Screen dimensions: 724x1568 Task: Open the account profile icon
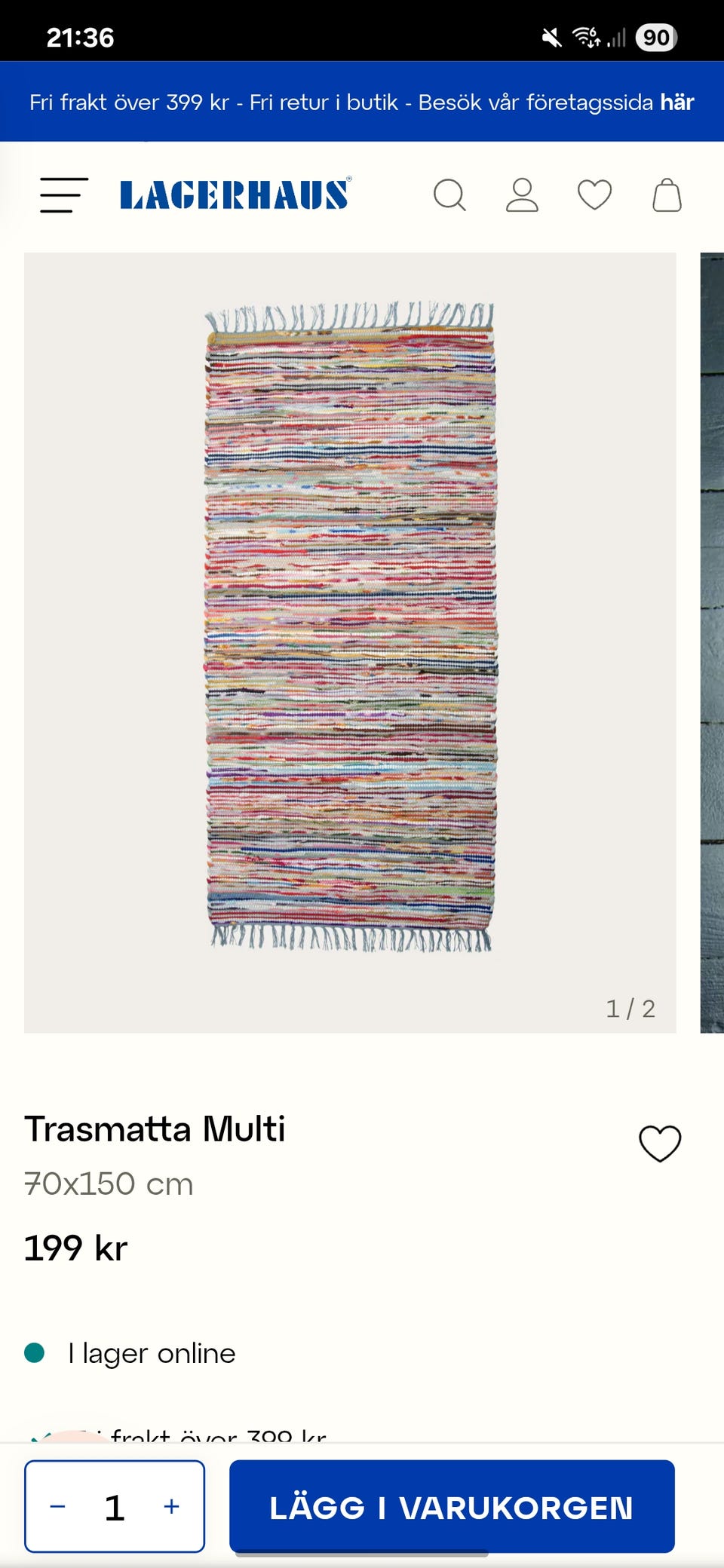[x=522, y=195]
